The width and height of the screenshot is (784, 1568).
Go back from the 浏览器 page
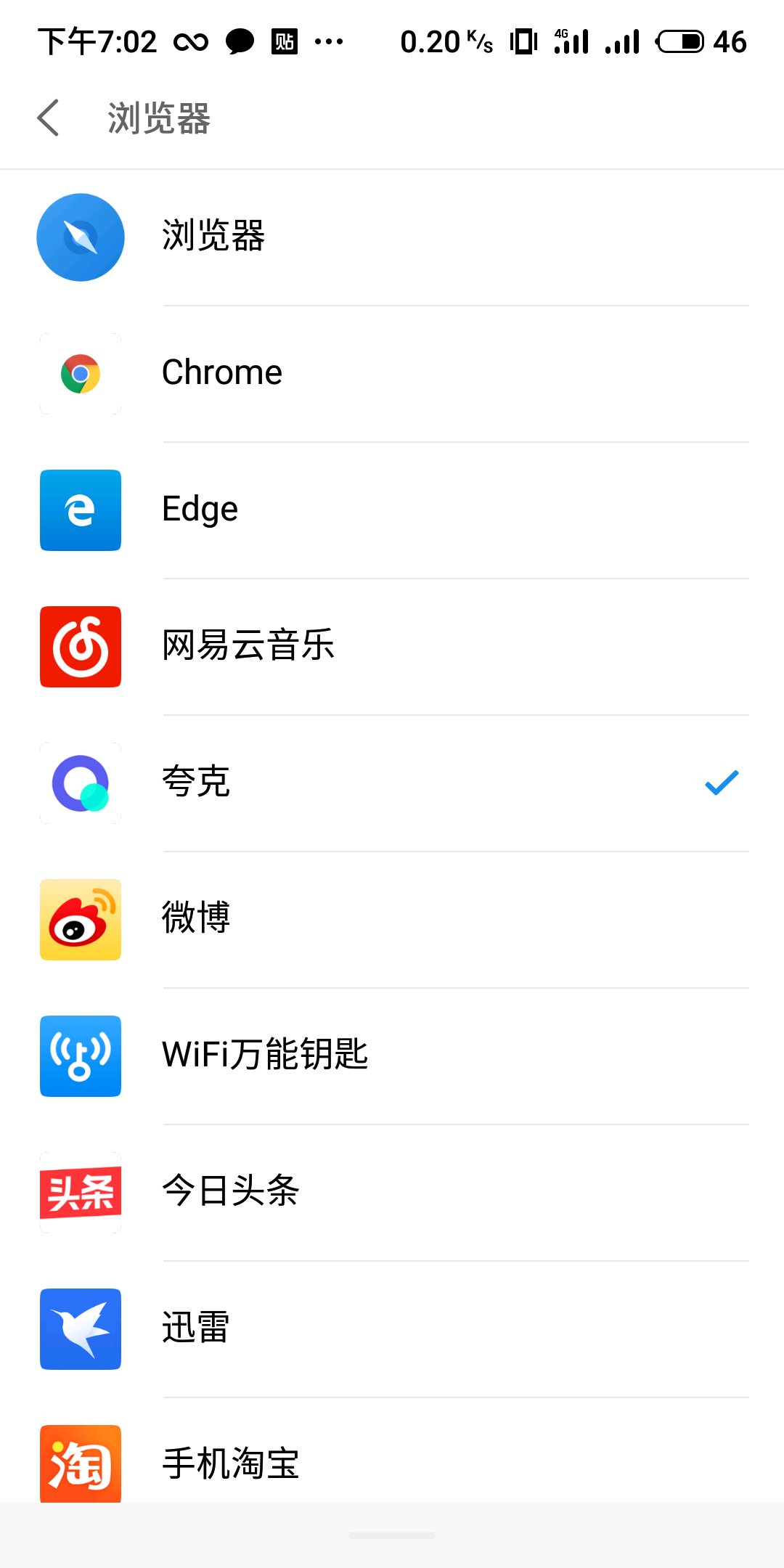pos(48,118)
